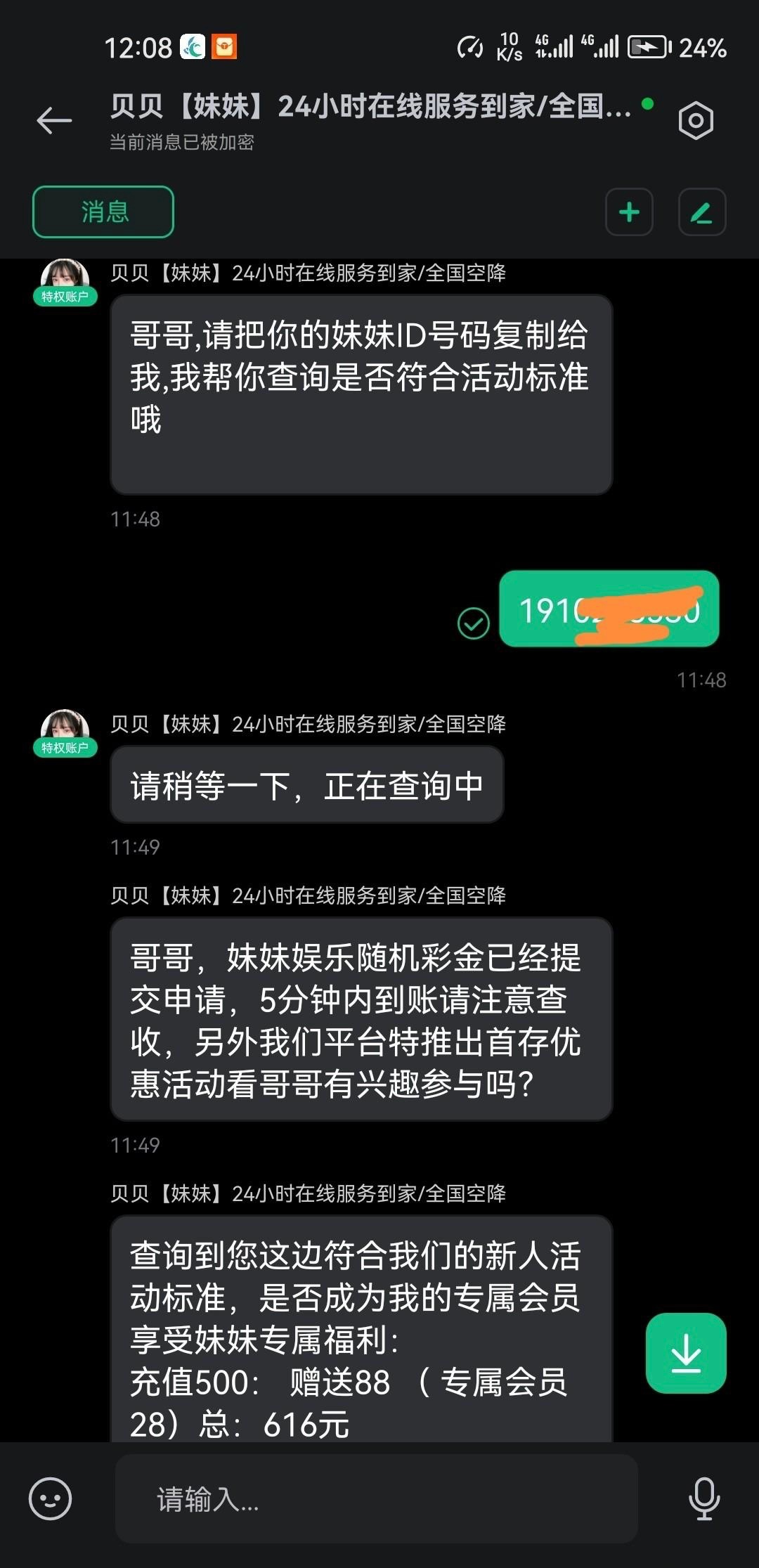759x1568 pixels.
Task: Jump to latest message with down arrow
Action: point(685,1352)
